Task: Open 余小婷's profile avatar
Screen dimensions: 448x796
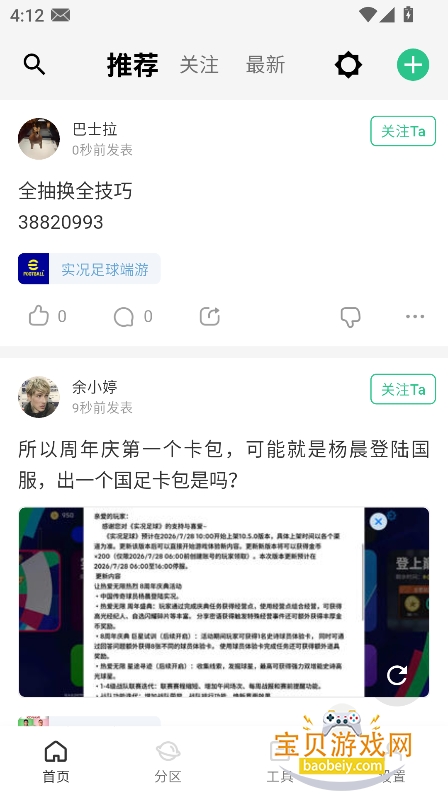Action: pos(39,397)
